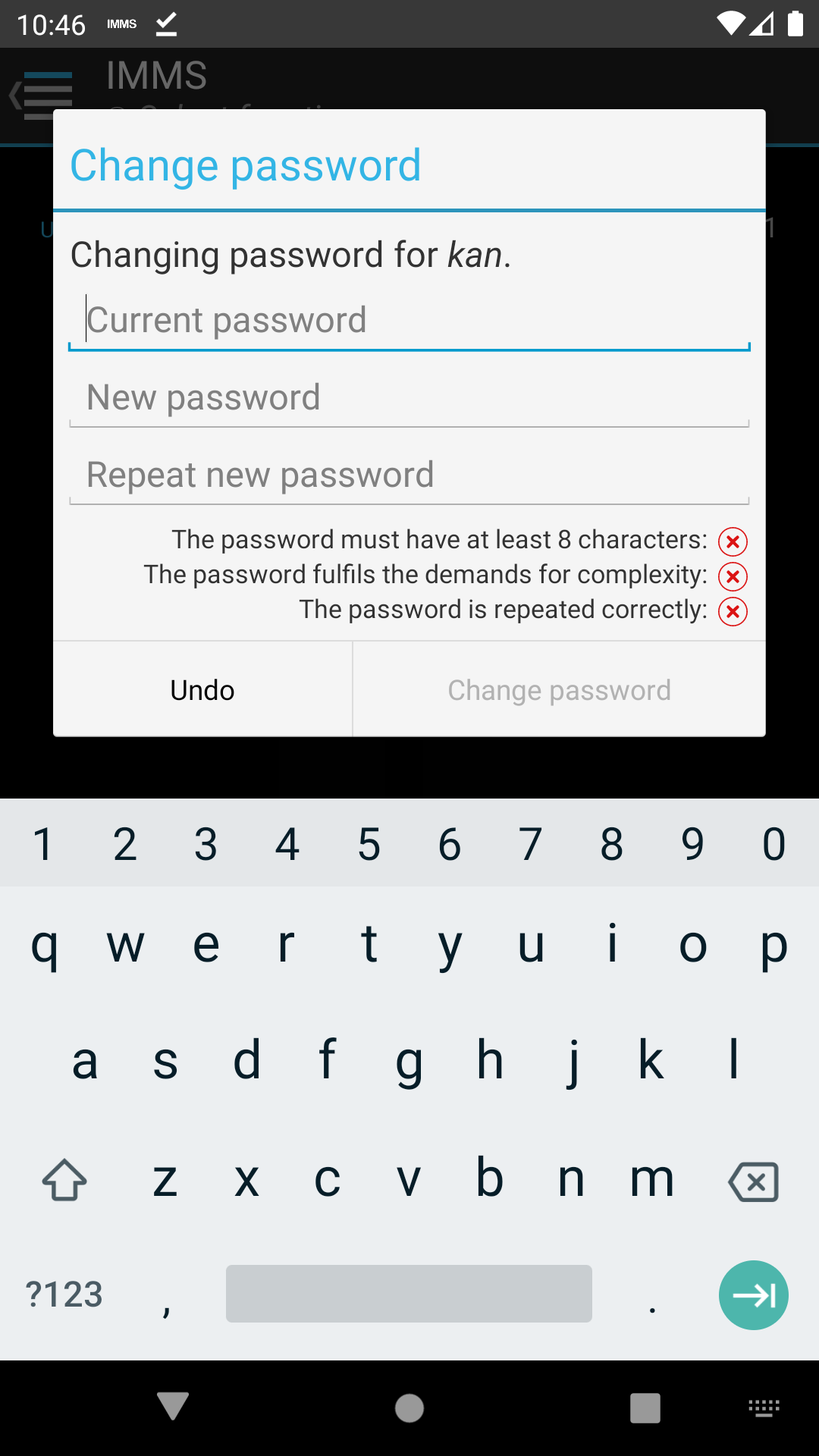
Task: Focus the Current password field
Action: (x=409, y=321)
